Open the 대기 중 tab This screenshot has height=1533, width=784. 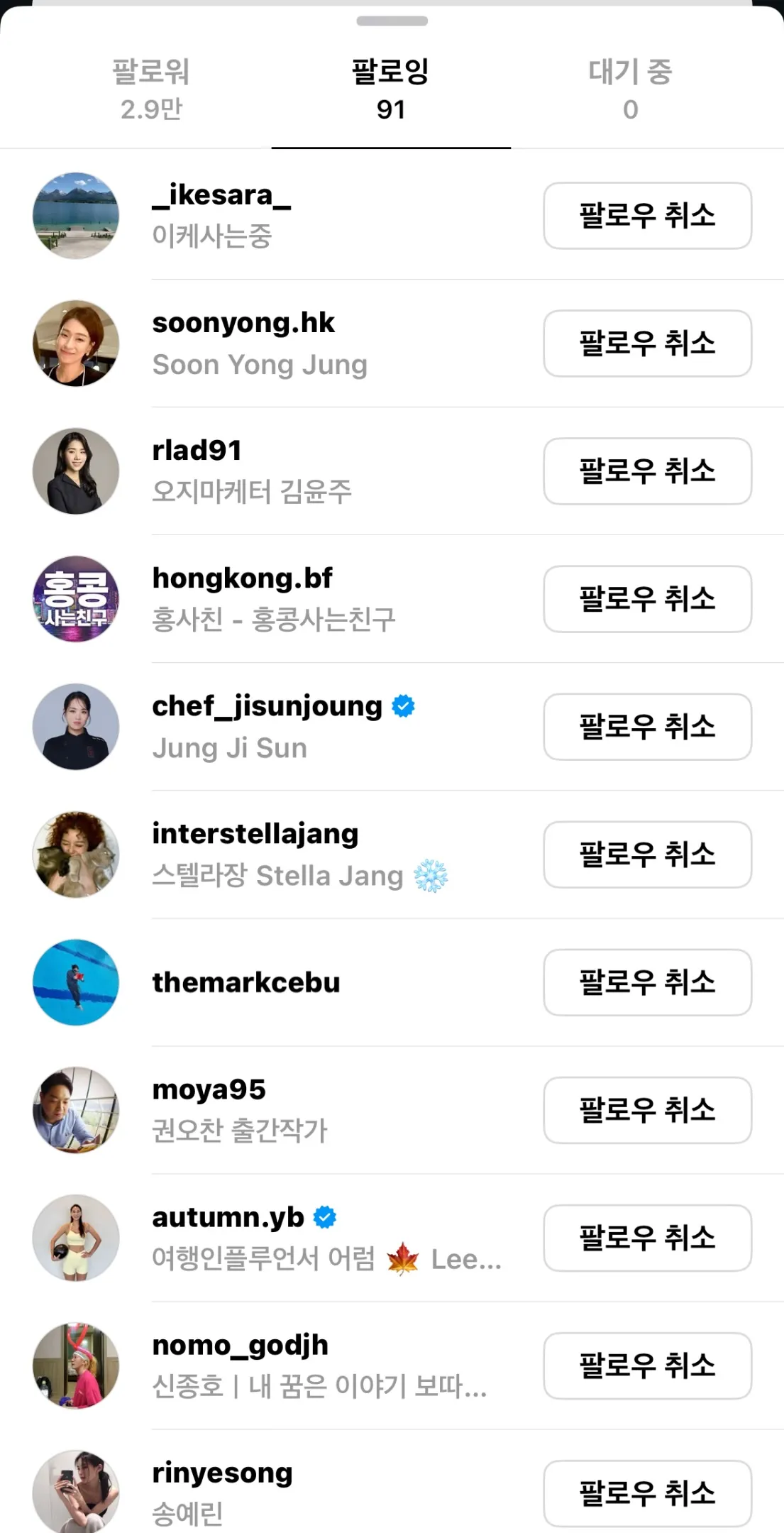tap(630, 89)
